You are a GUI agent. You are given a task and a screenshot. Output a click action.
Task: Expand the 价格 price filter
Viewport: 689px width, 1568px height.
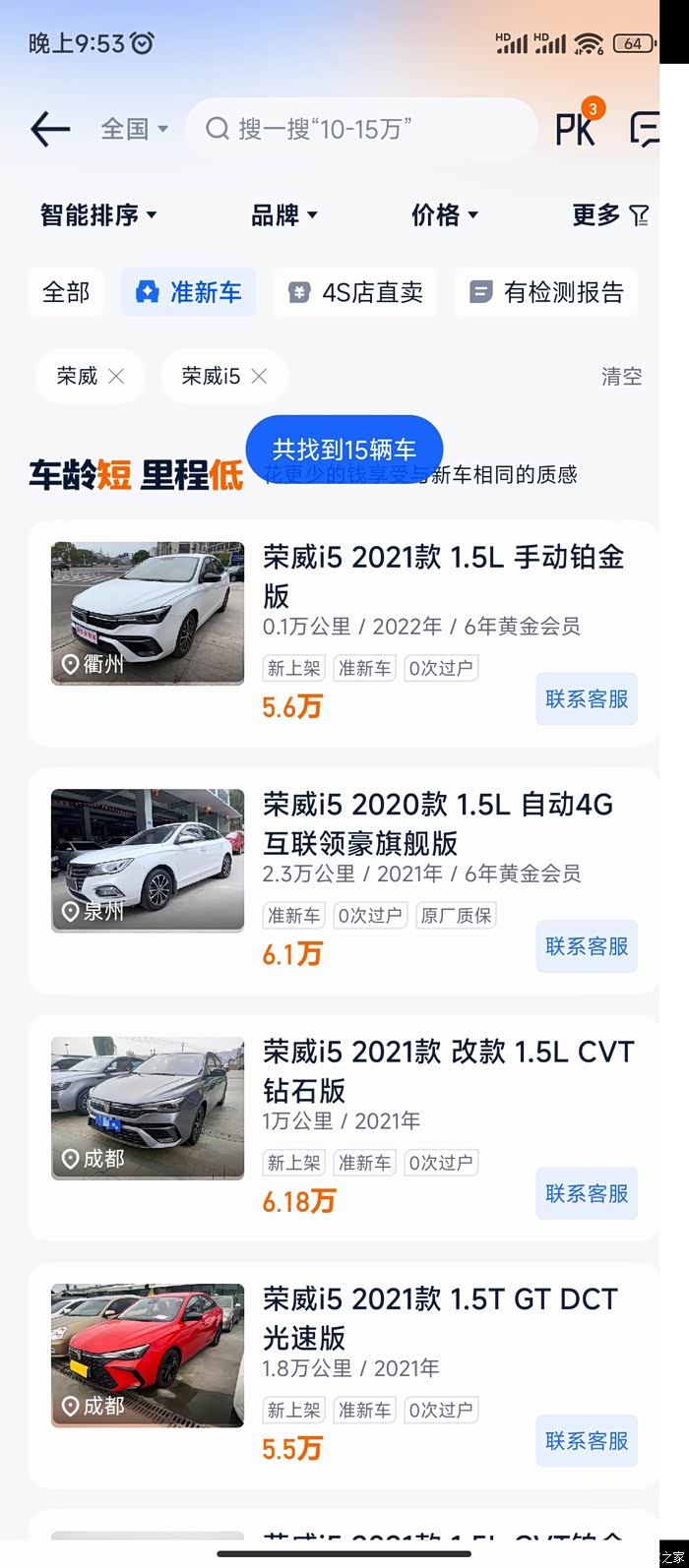click(x=444, y=215)
